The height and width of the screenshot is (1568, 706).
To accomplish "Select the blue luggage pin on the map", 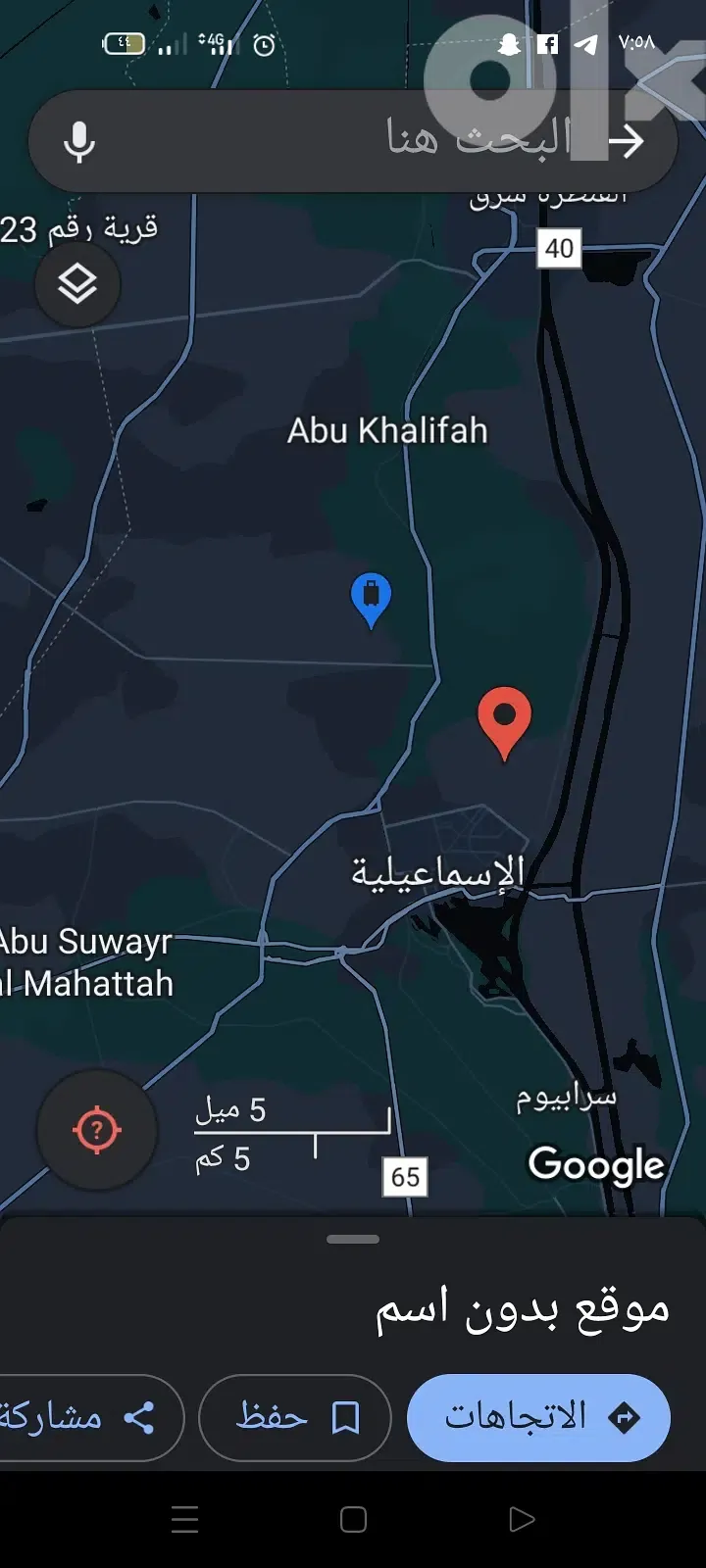I will [371, 596].
